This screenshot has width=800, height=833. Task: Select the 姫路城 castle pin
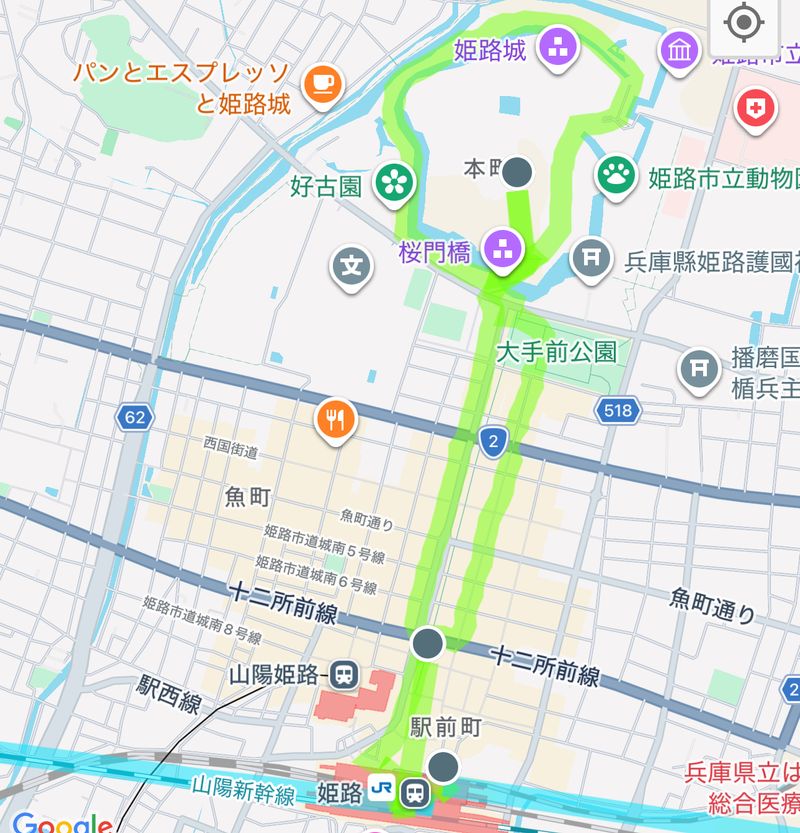click(x=558, y=47)
